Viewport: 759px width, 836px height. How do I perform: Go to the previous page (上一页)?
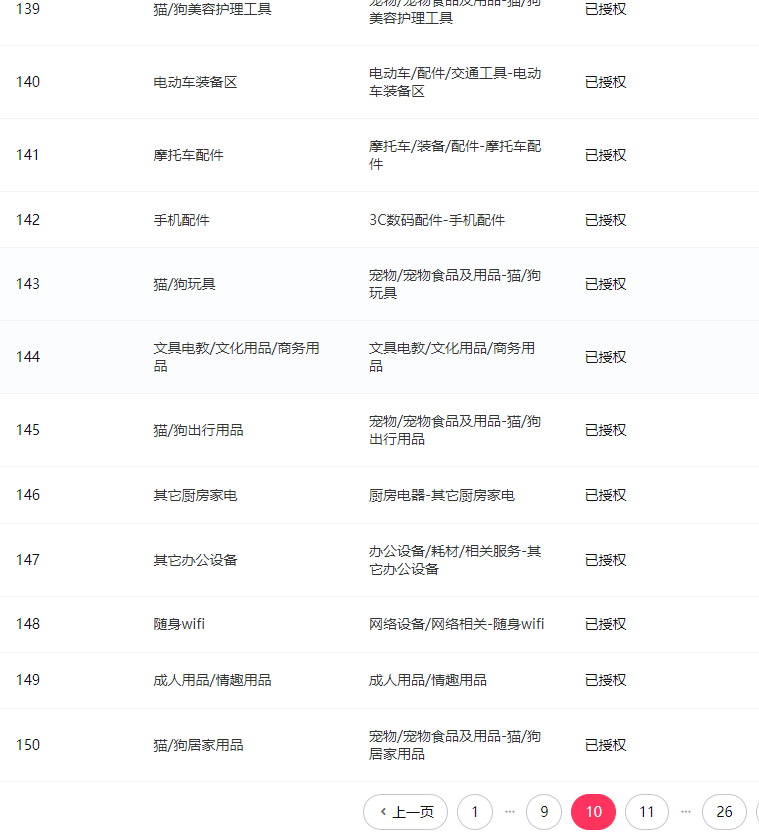point(405,812)
